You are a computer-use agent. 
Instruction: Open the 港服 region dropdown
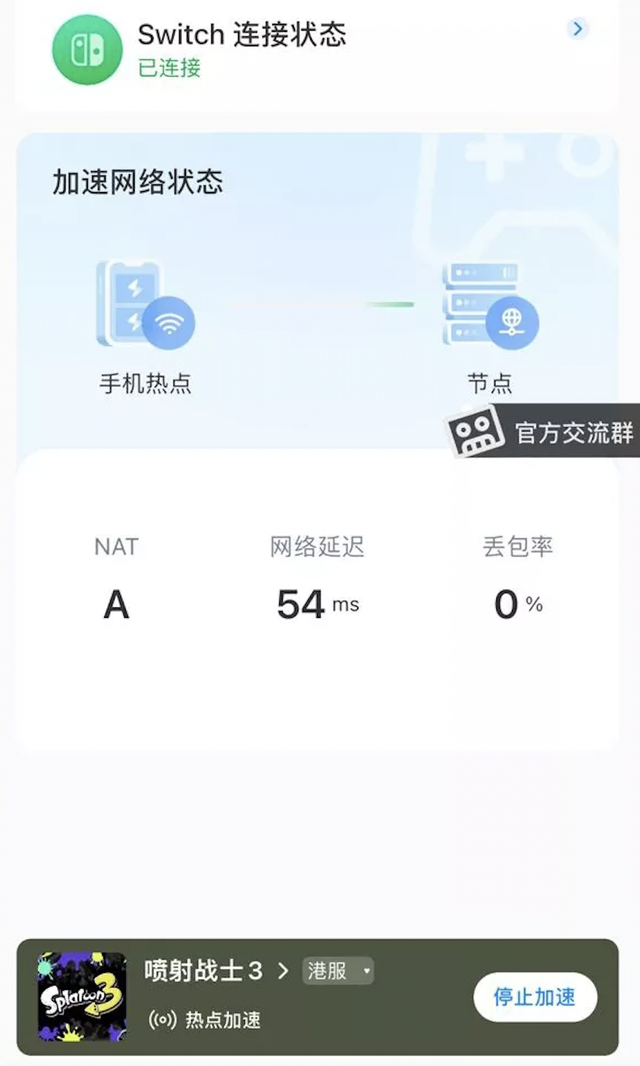click(x=338, y=971)
